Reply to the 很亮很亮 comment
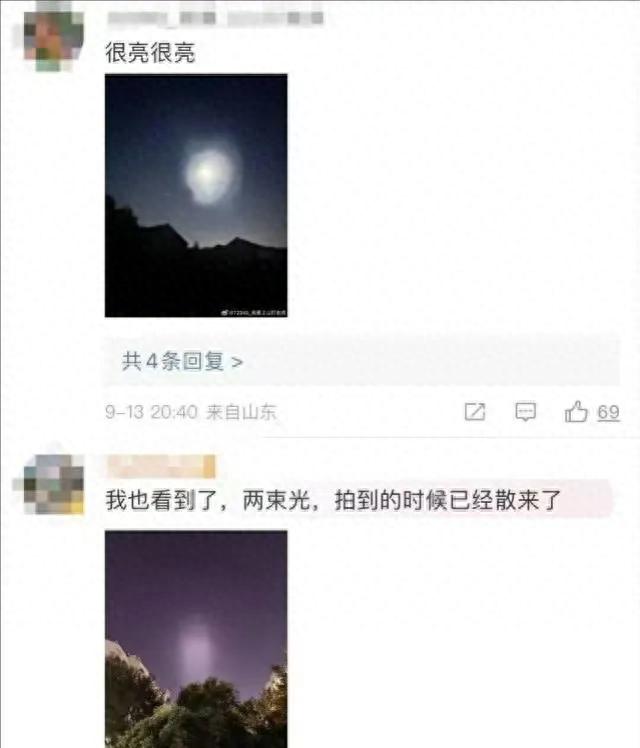 [x=525, y=412]
